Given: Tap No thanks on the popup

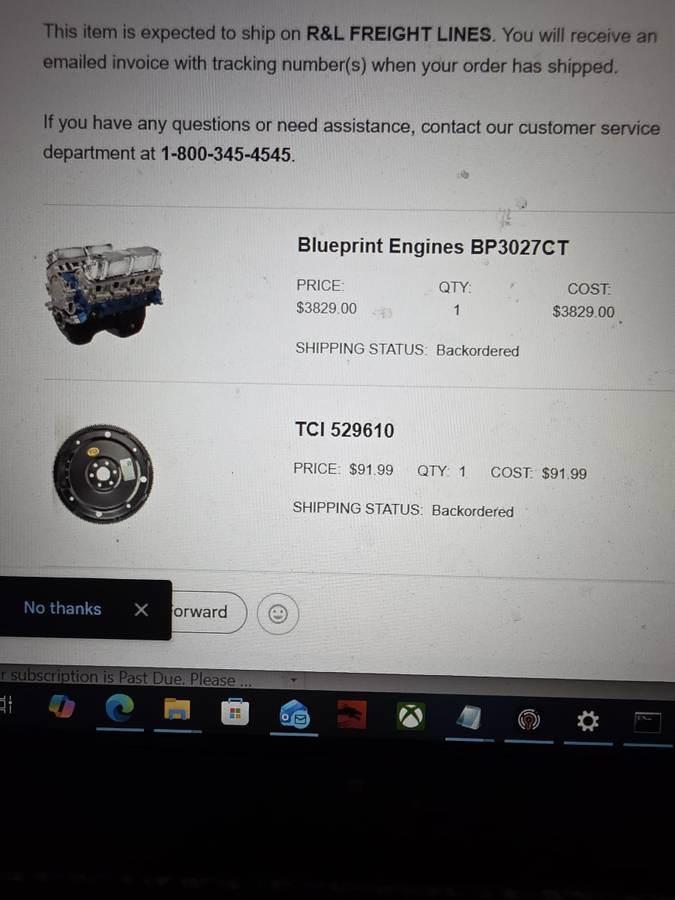Looking at the screenshot, I should 62,608.
